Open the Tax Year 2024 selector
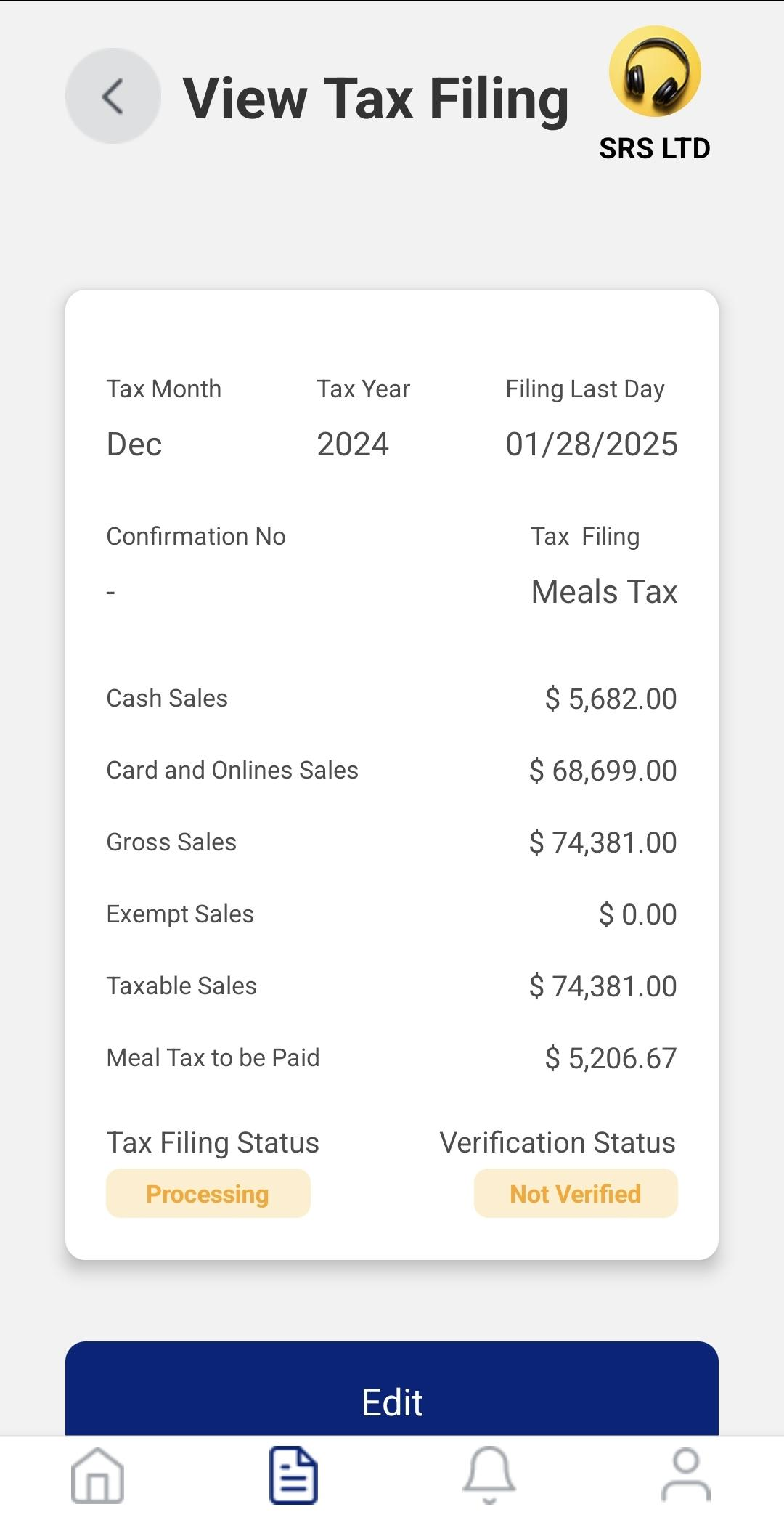Screen dimensions: 784x1536 click(353, 444)
